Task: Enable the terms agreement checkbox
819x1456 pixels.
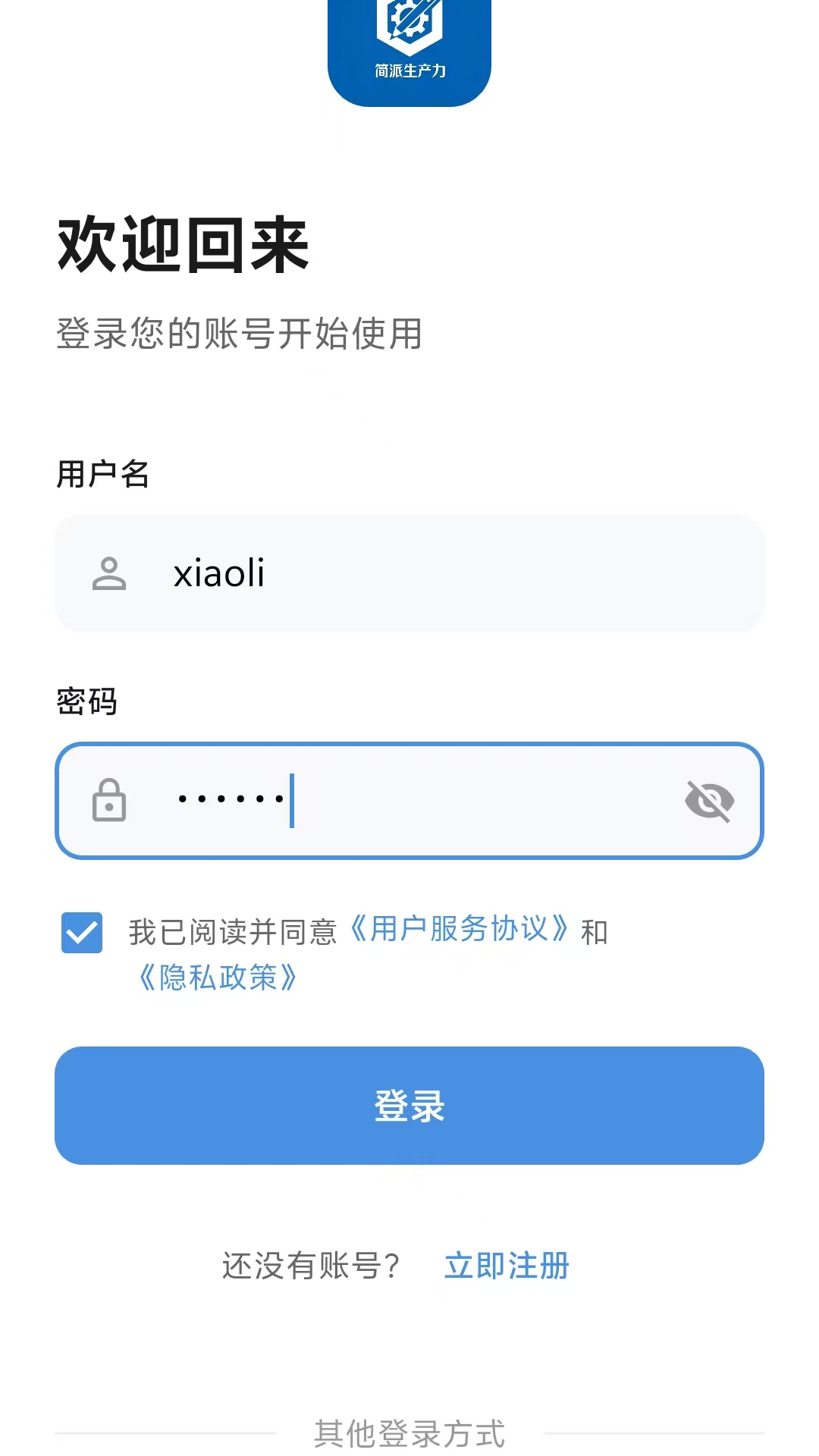Action: click(x=82, y=934)
